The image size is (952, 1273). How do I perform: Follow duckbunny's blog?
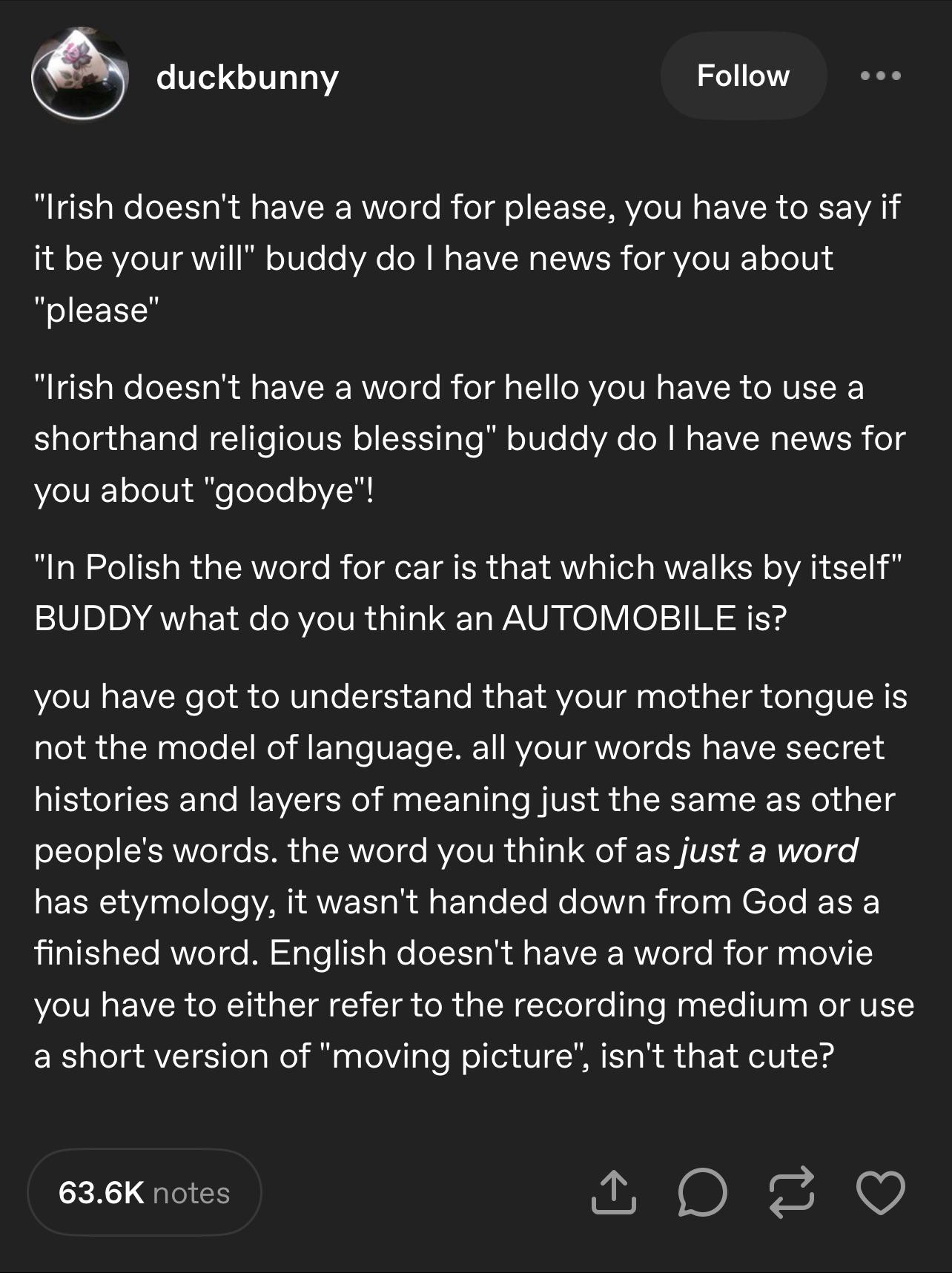[x=743, y=76]
